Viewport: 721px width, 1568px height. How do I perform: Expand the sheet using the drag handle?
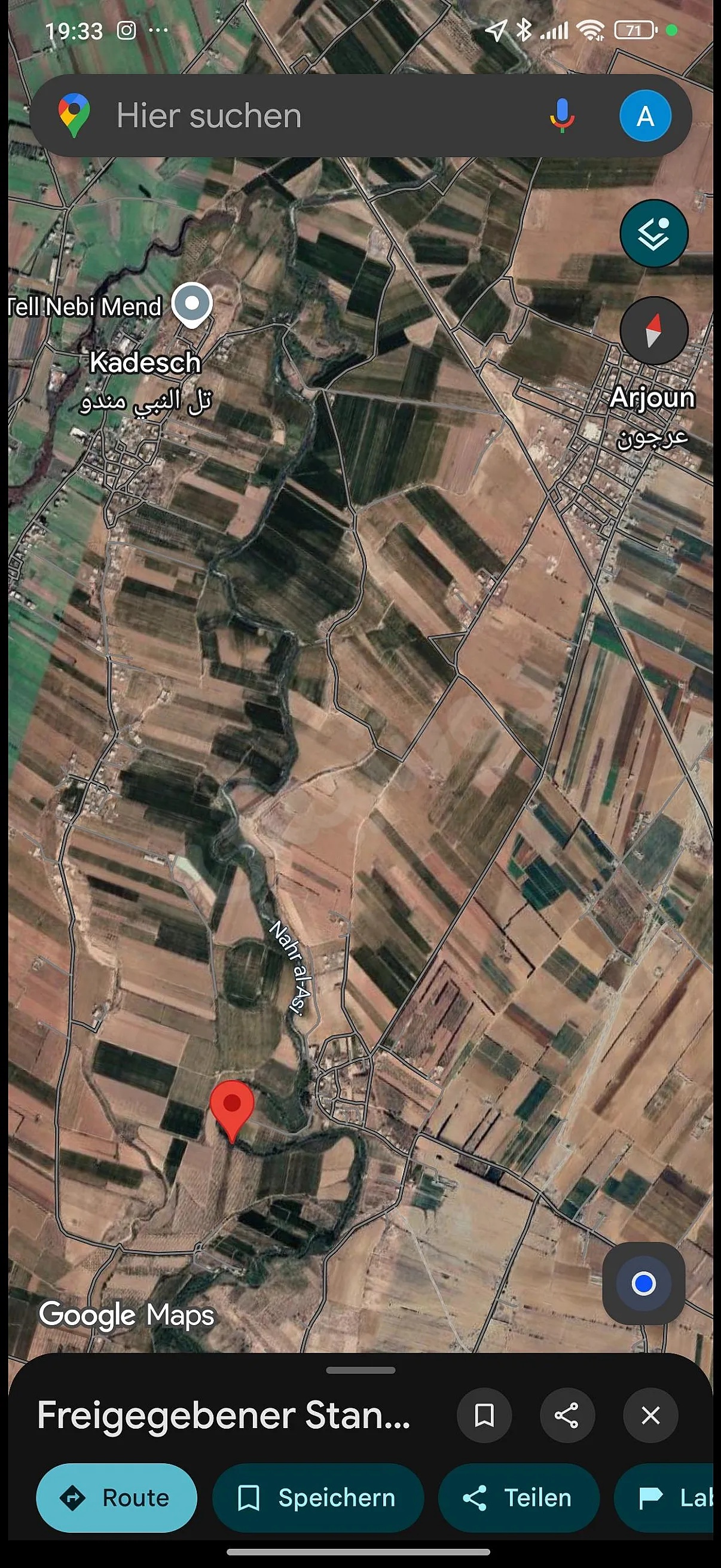pos(360,1370)
